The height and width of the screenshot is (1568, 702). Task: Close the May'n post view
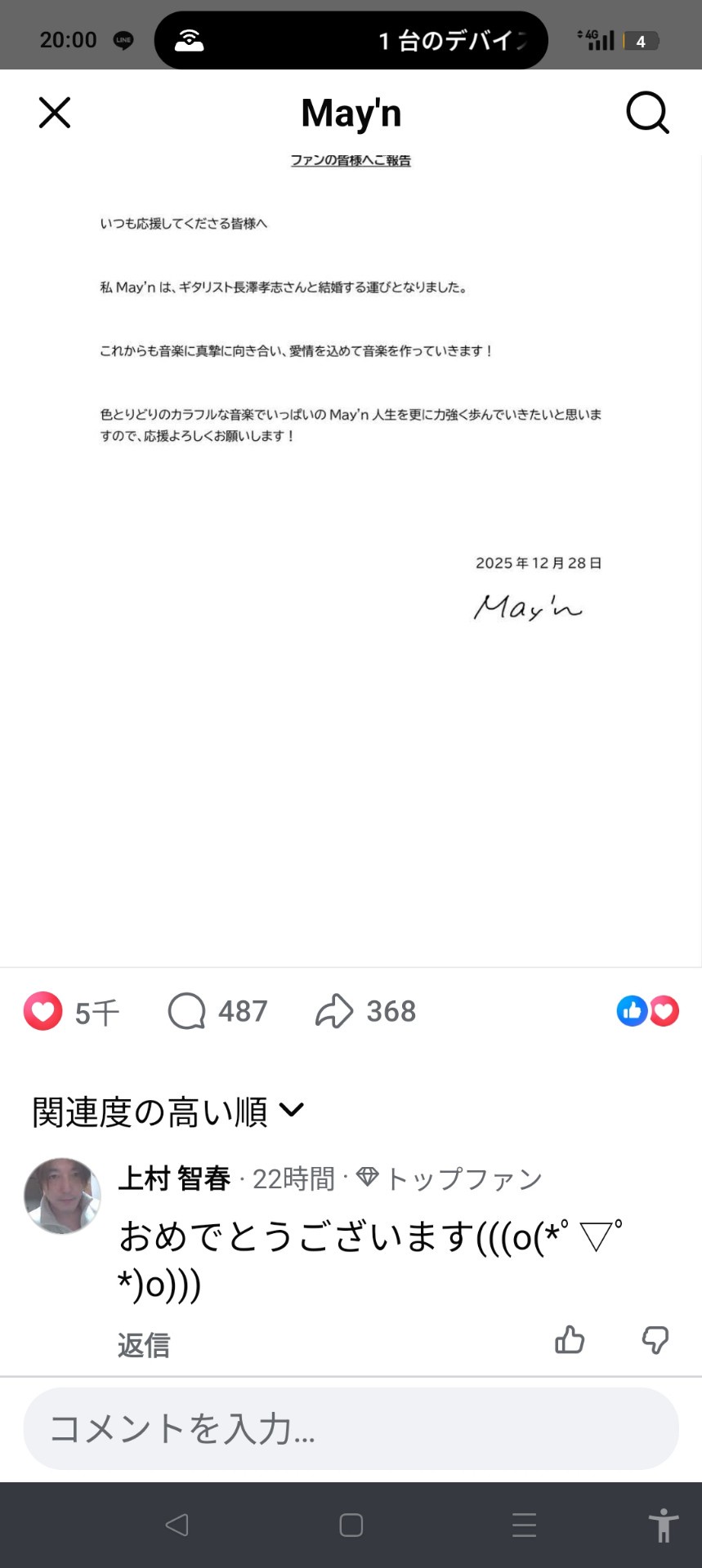pos(55,113)
